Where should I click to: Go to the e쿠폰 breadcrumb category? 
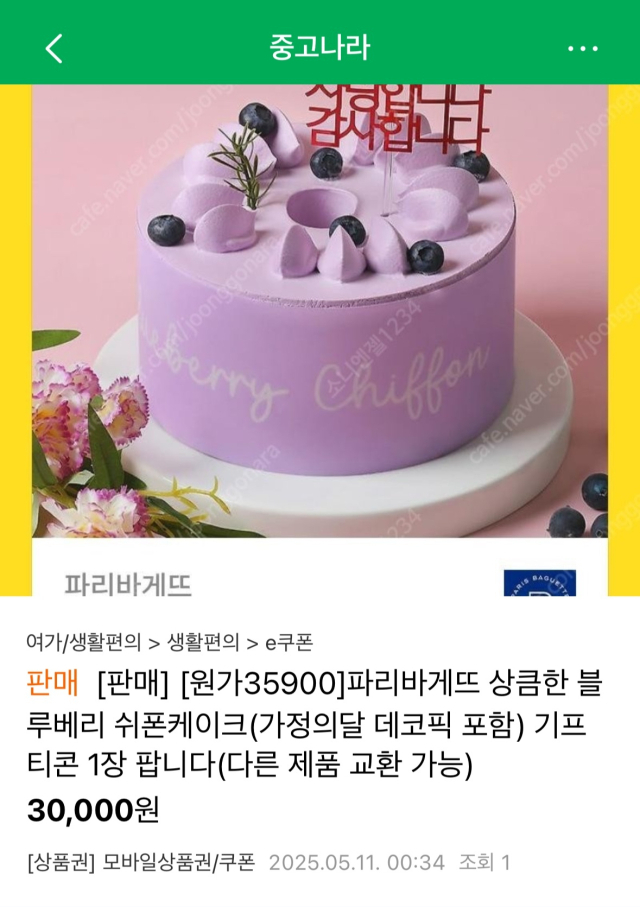[288, 642]
